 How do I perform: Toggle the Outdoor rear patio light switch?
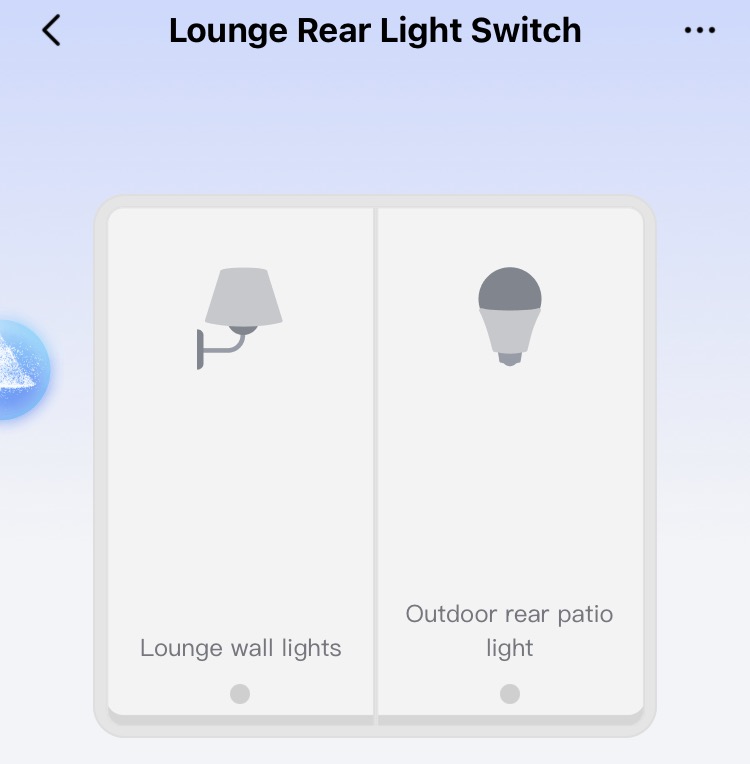[510, 460]
